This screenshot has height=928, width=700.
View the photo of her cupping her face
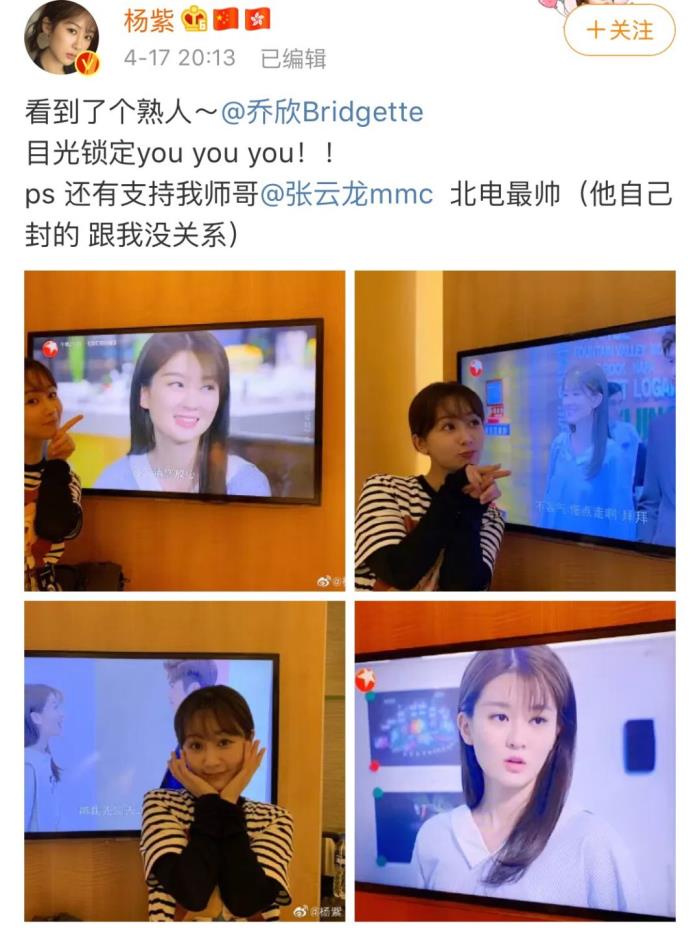tap(185, 760)
